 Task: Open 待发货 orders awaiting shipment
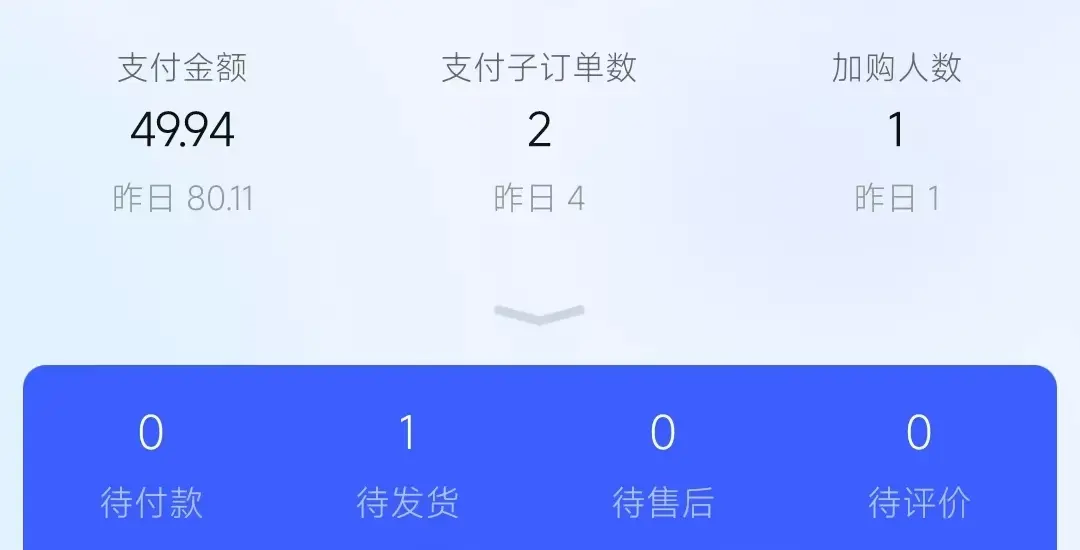click(407, 465)
